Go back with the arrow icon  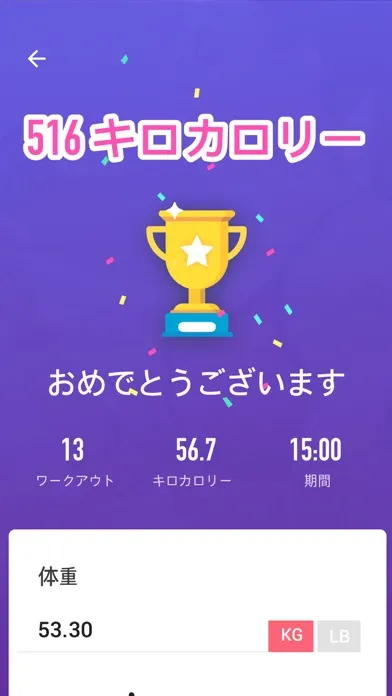(x=37, y=59)
